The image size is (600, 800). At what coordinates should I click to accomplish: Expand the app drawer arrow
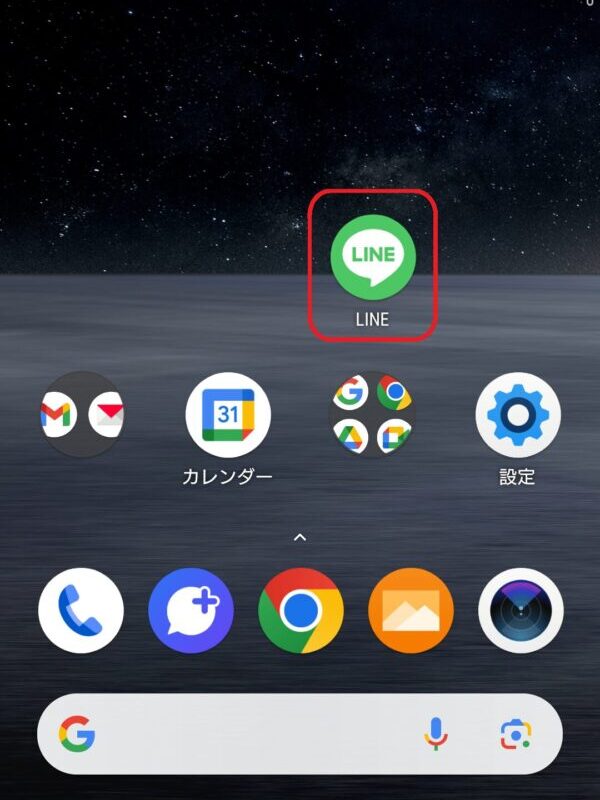pyautogui.click(x=299, y=537)
